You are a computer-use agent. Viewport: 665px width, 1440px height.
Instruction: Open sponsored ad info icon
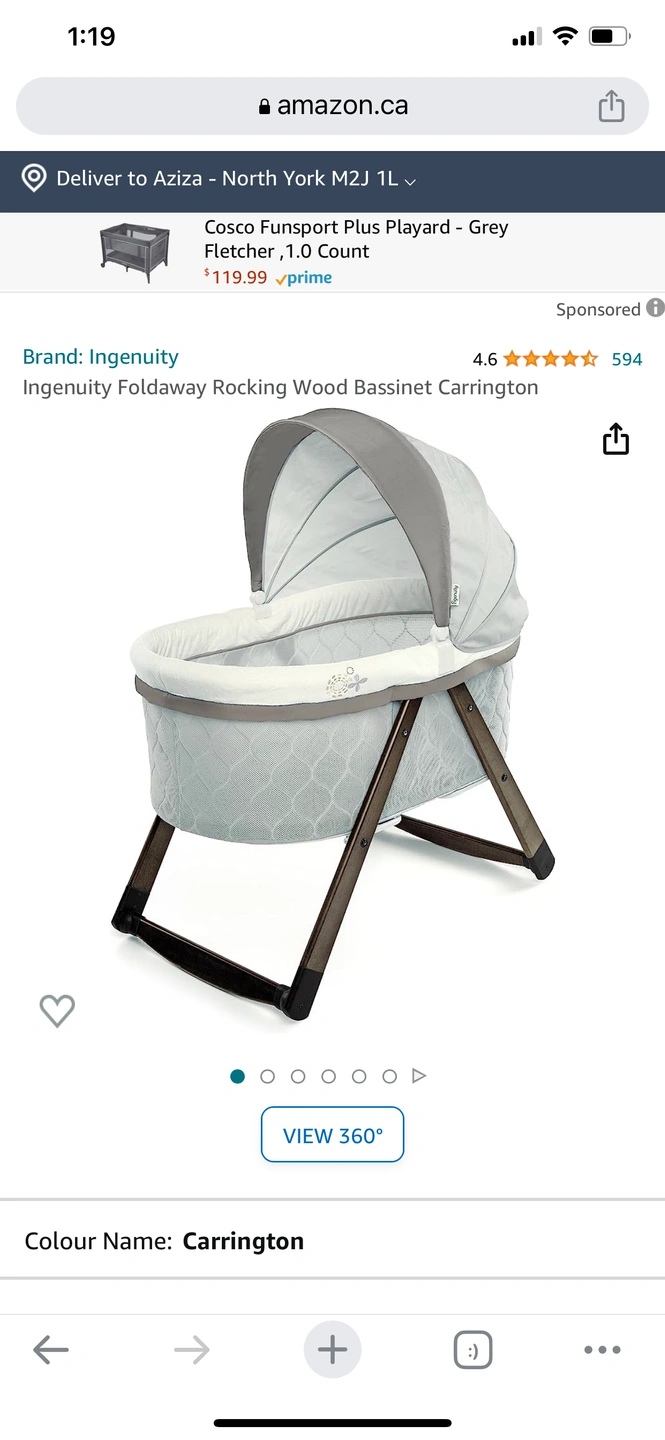655,308
